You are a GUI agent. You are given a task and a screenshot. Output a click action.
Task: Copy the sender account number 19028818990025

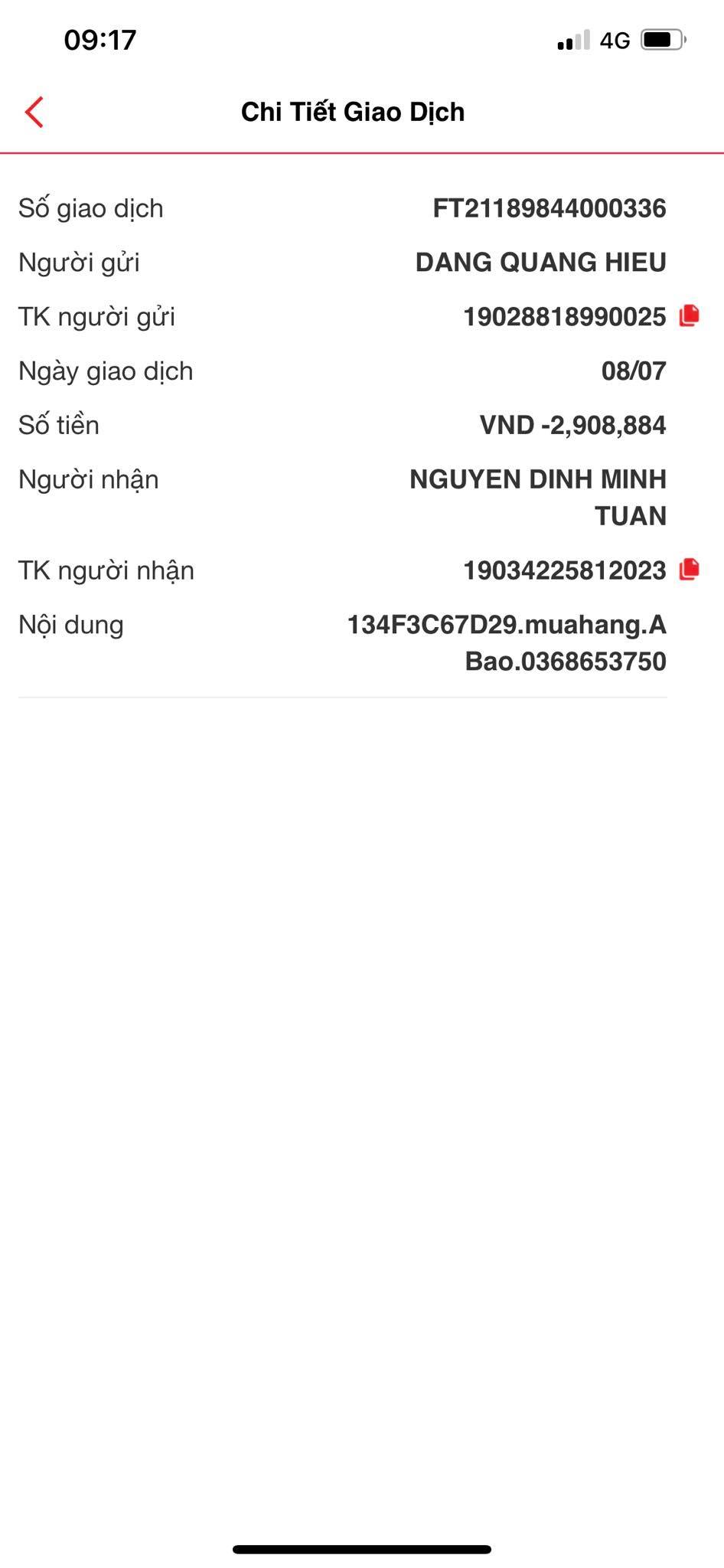click(689, 316)
